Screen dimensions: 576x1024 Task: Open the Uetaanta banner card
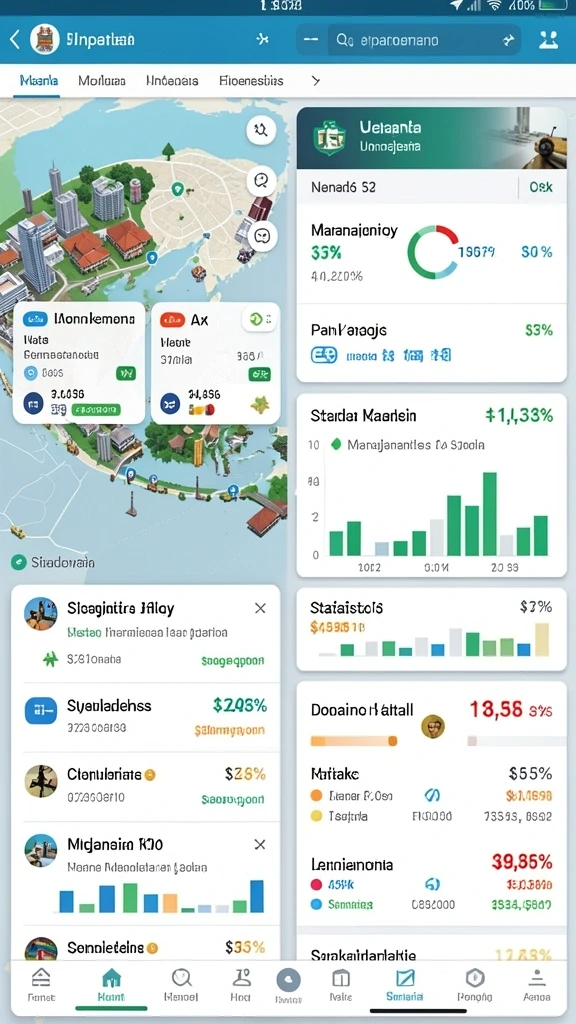pyautogui.click(x=432, y=138)
